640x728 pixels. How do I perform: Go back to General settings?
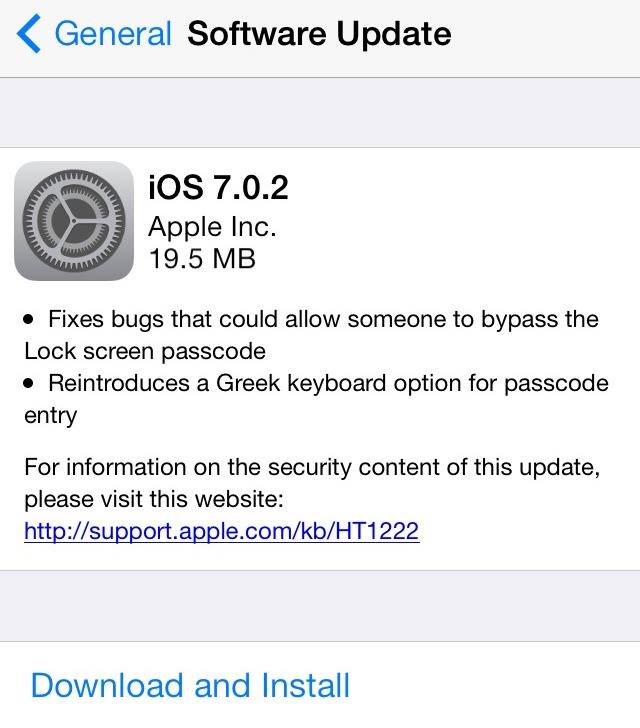pyautogui.click(x=95, y=35)
